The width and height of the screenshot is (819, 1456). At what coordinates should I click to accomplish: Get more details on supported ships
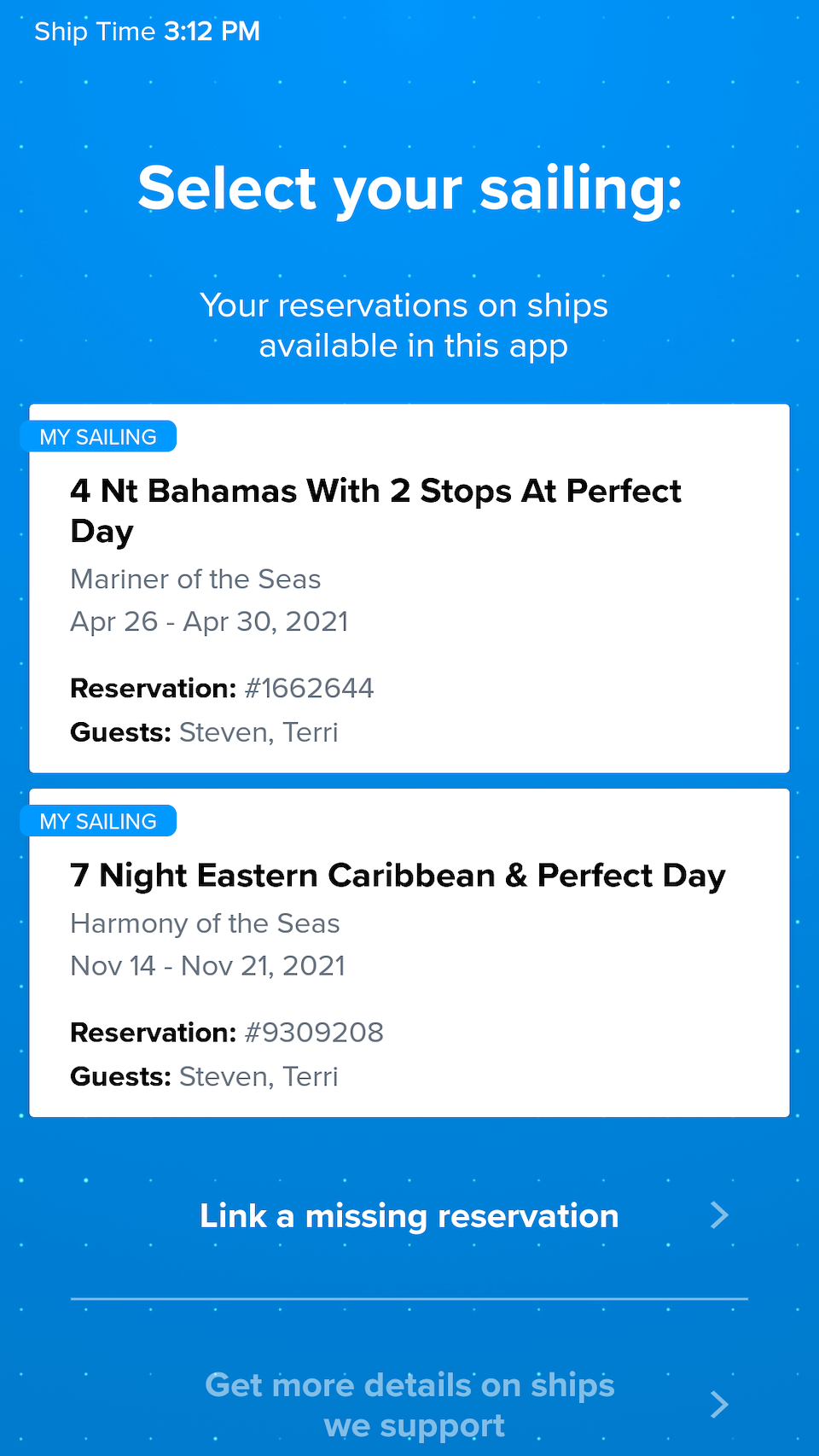click(x=409, y=1405)
